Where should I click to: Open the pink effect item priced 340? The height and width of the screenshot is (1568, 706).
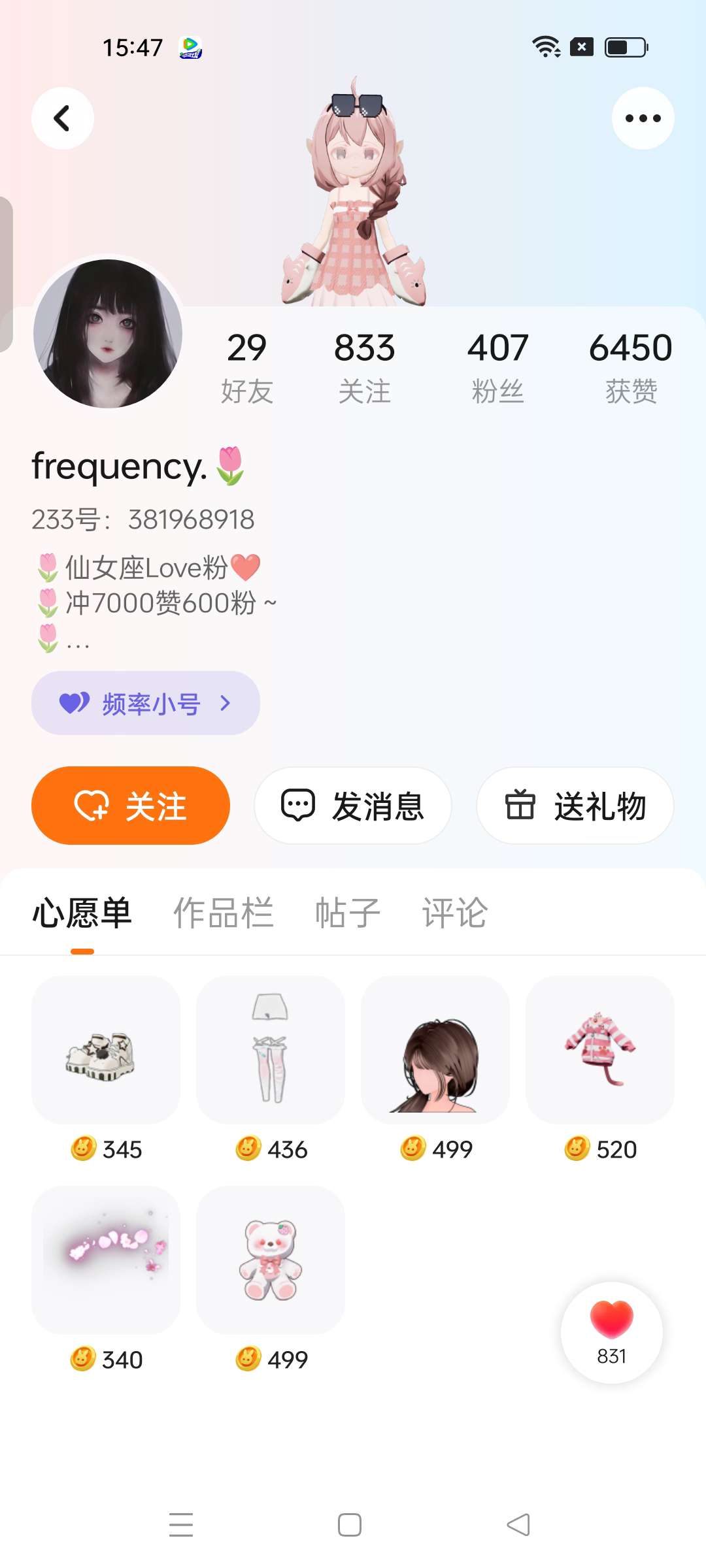tap(106, 1260)
